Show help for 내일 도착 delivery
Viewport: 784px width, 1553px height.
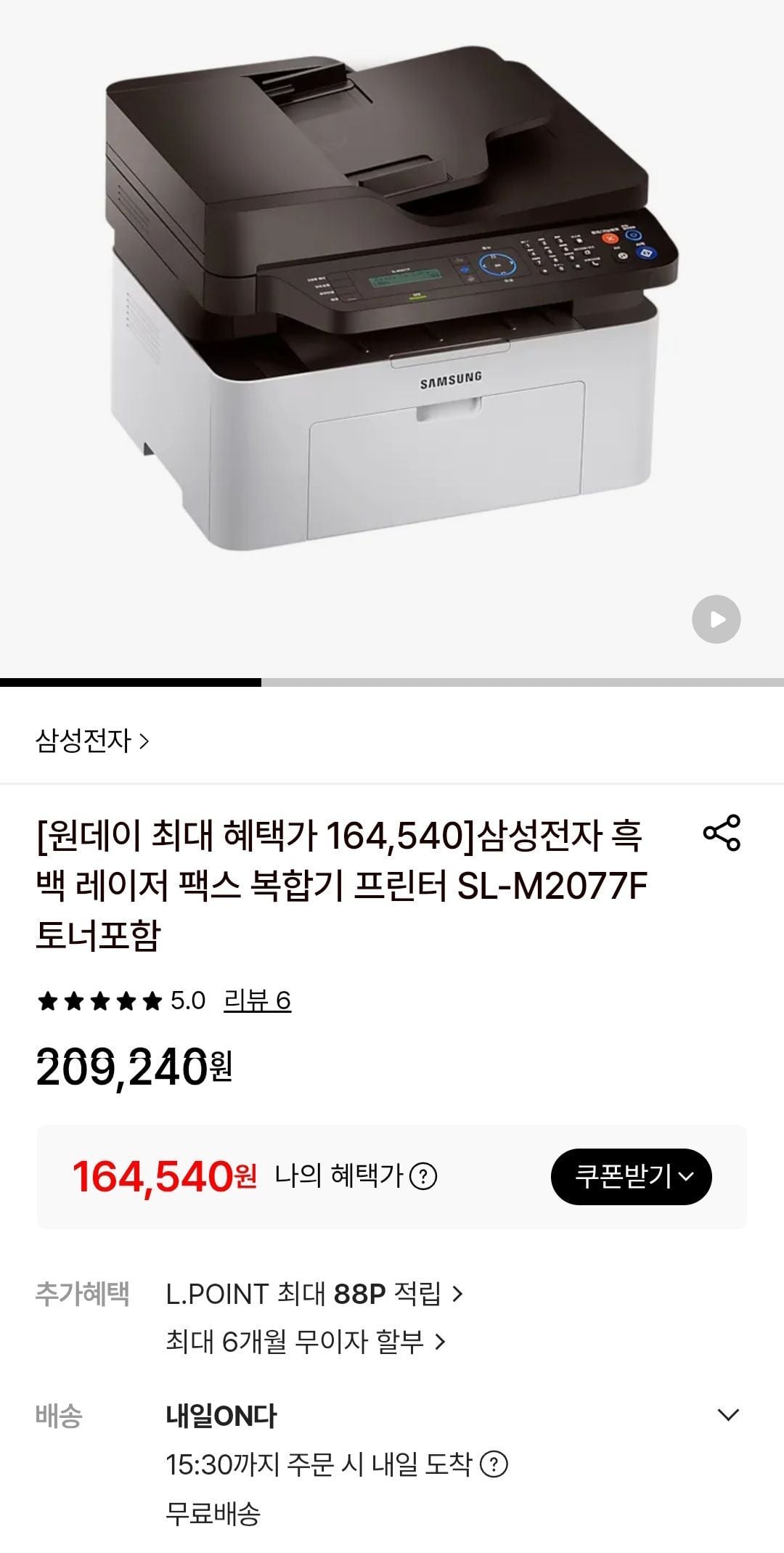pyautogui.click(x=494, y=1464)
